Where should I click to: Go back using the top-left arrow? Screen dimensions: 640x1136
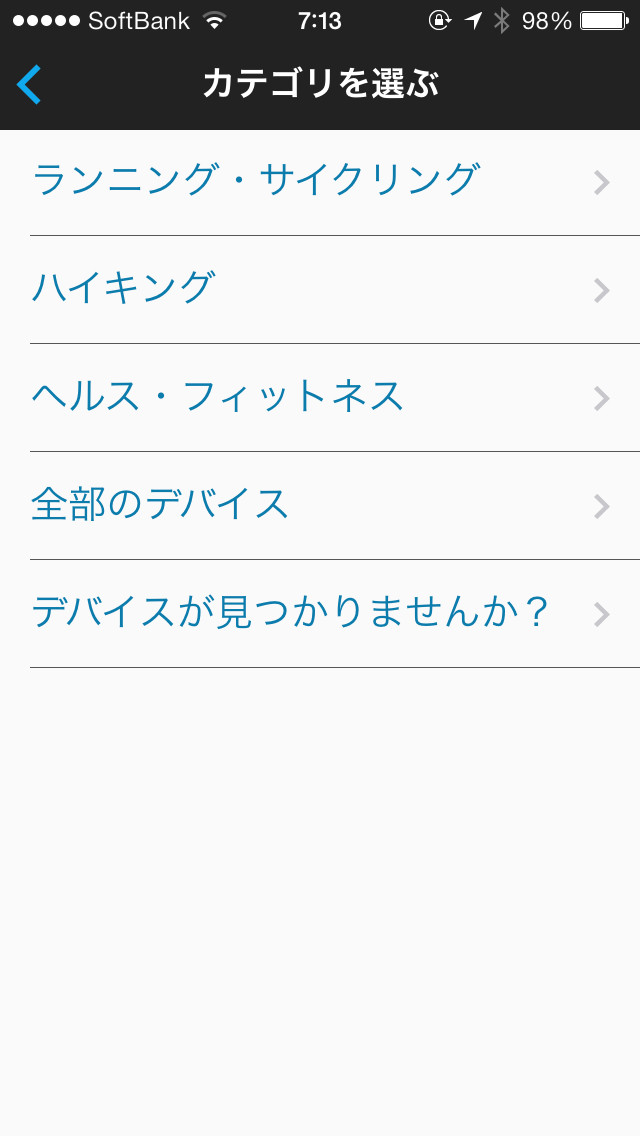(29, 84)
